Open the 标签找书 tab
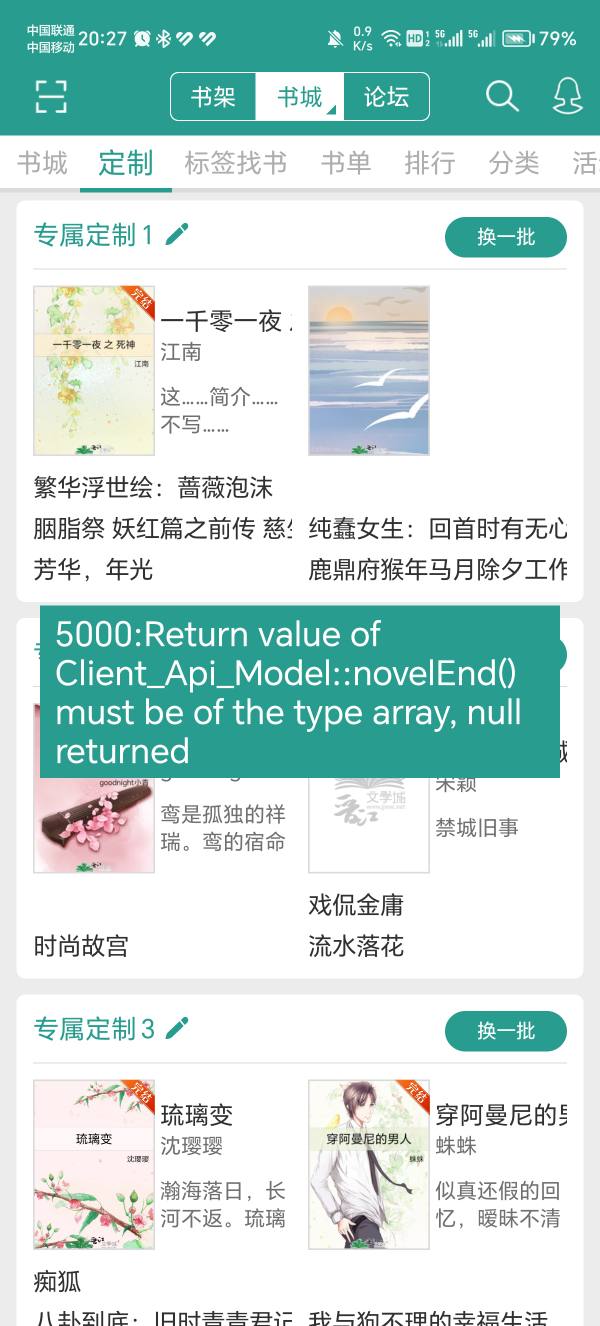This screenshot has width=600, height=1326. (235, 163)
